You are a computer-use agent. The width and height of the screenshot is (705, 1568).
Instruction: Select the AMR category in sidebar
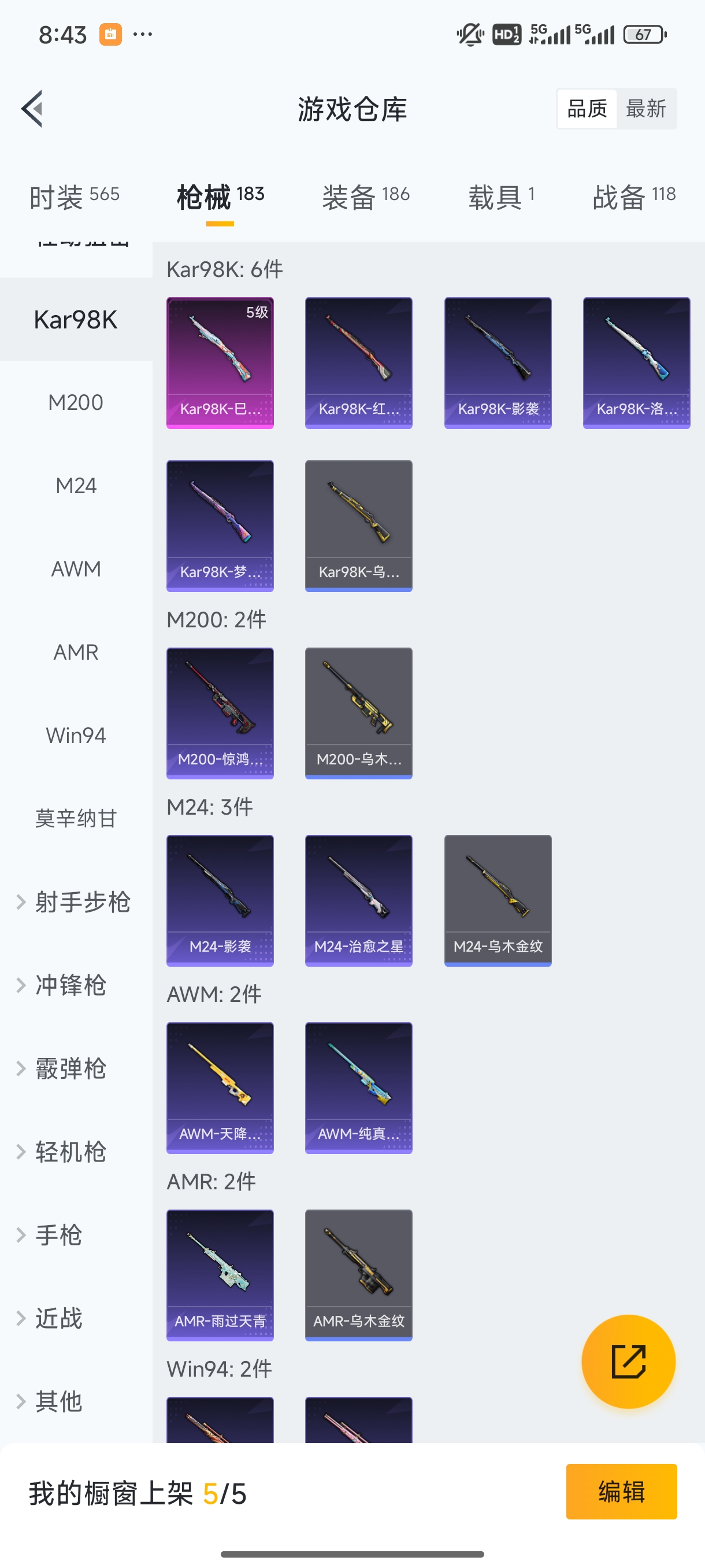(76, 652)
